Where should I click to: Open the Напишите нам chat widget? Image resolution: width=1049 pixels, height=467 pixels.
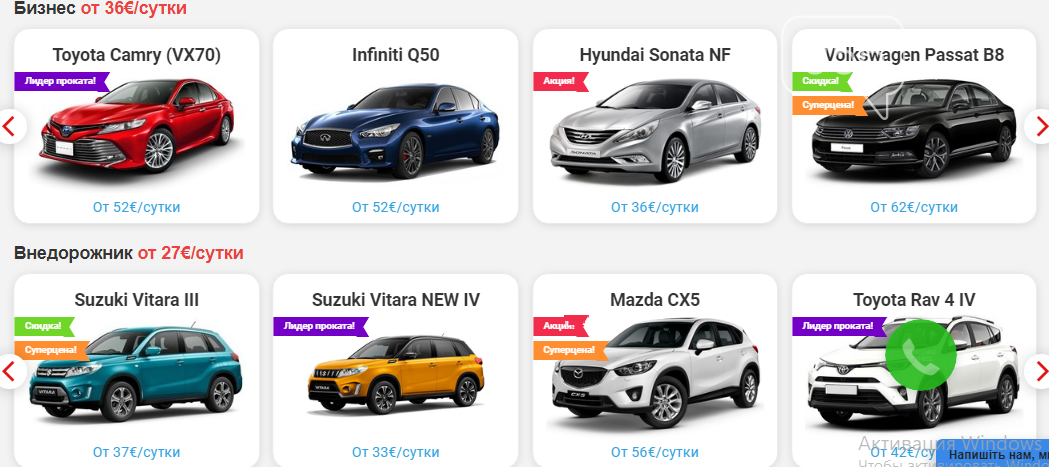(x=996, y=455)
